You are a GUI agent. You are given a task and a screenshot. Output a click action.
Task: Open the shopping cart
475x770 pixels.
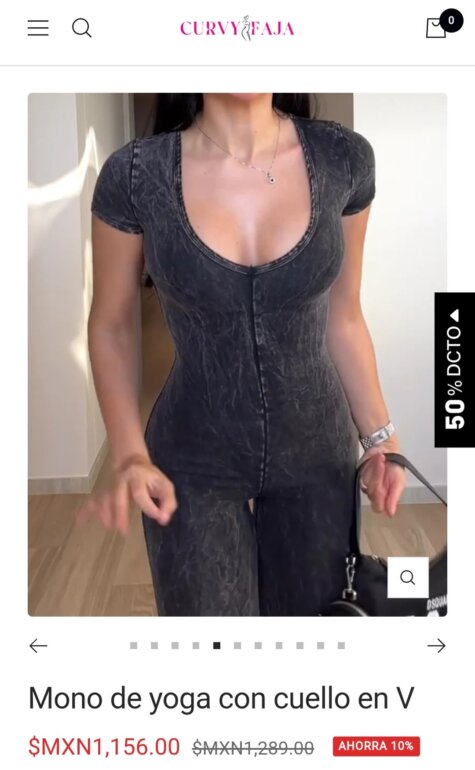(x=436, y=28)
